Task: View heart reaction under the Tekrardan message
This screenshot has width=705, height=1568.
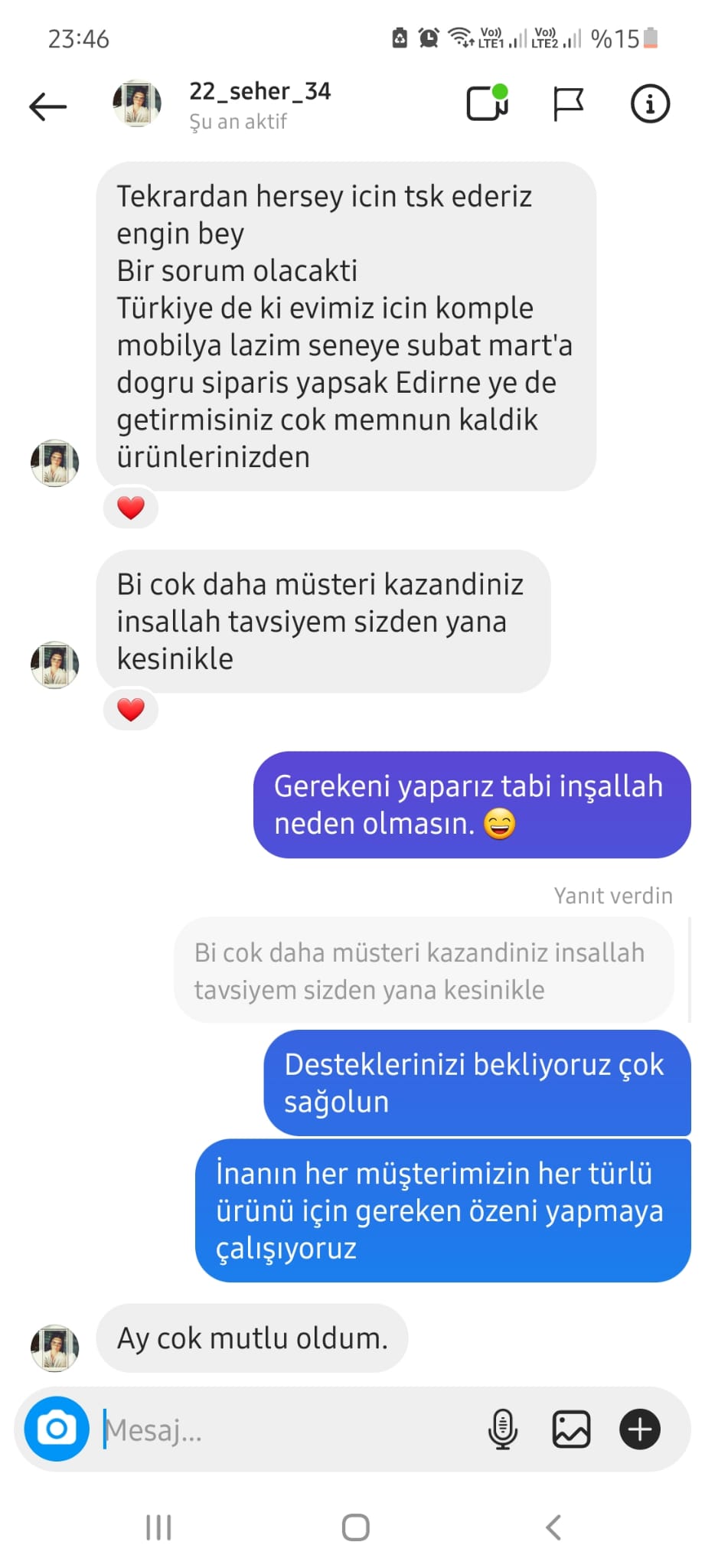Action: (131, 508)
